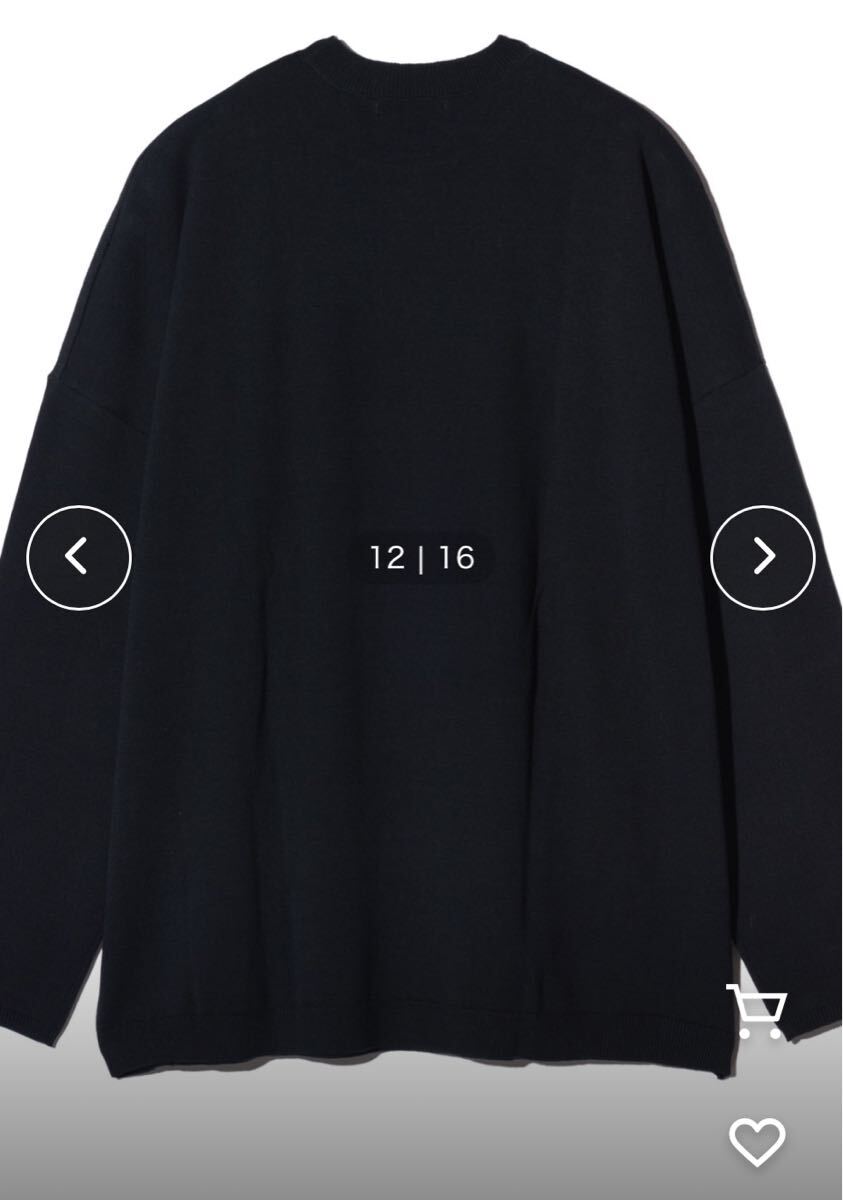Favorite this item with the heart icon

[757, 1141]
